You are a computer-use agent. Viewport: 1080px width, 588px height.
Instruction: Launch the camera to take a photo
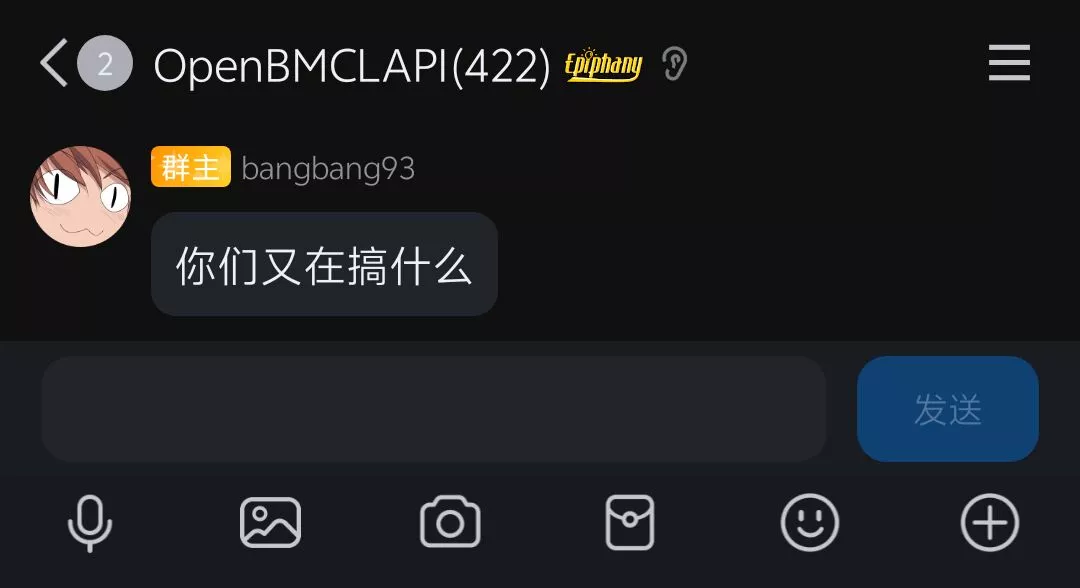pos(450,523)
